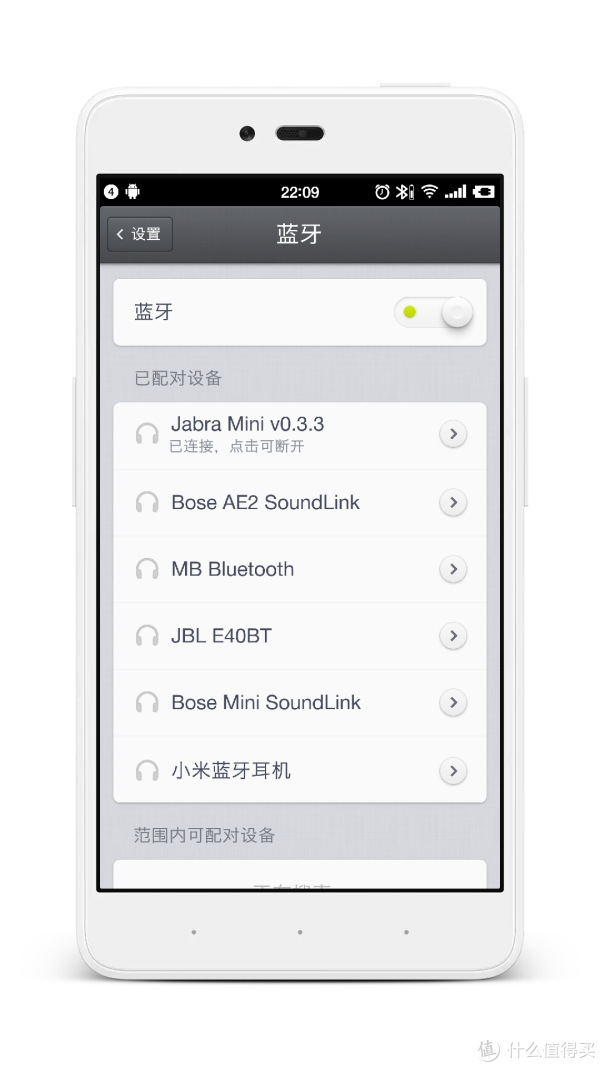Open details arrow for MB Bluetooth
This screenshot has height=1067, width=600.
[x=453, y=569]
